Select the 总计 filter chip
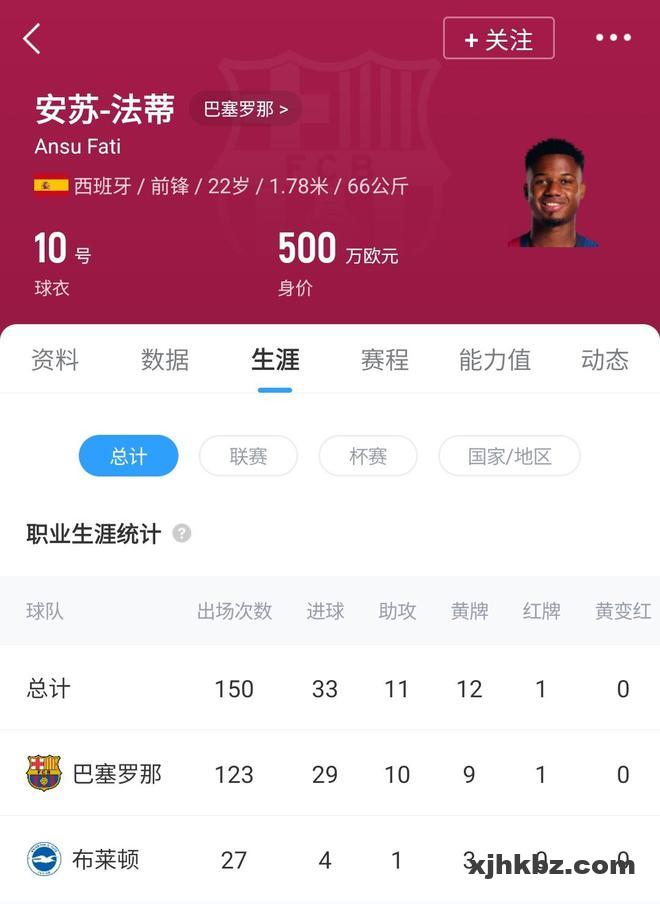 pyautogui.click(x=128, y=456)
